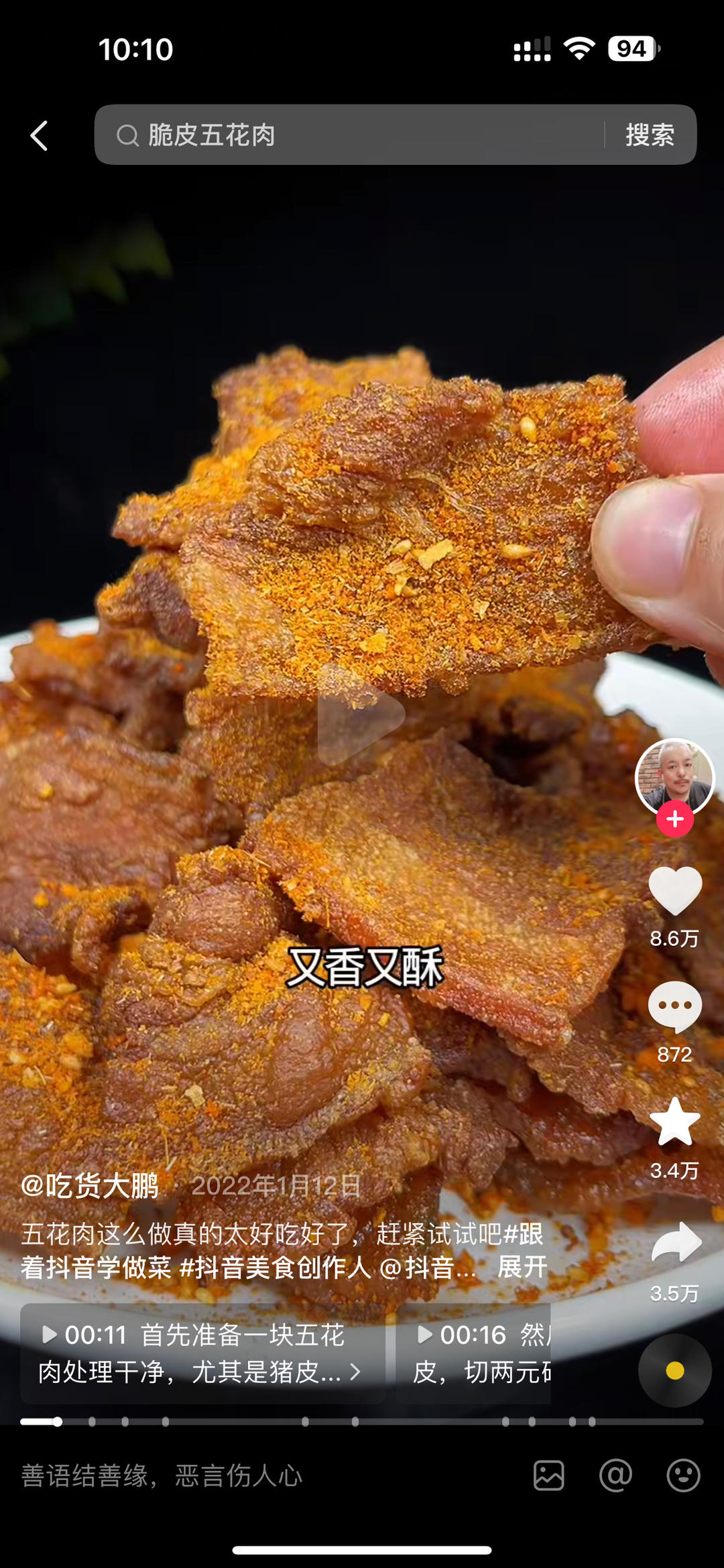
Task: Mention someone with the @ icon
Action: point(615,1475)
